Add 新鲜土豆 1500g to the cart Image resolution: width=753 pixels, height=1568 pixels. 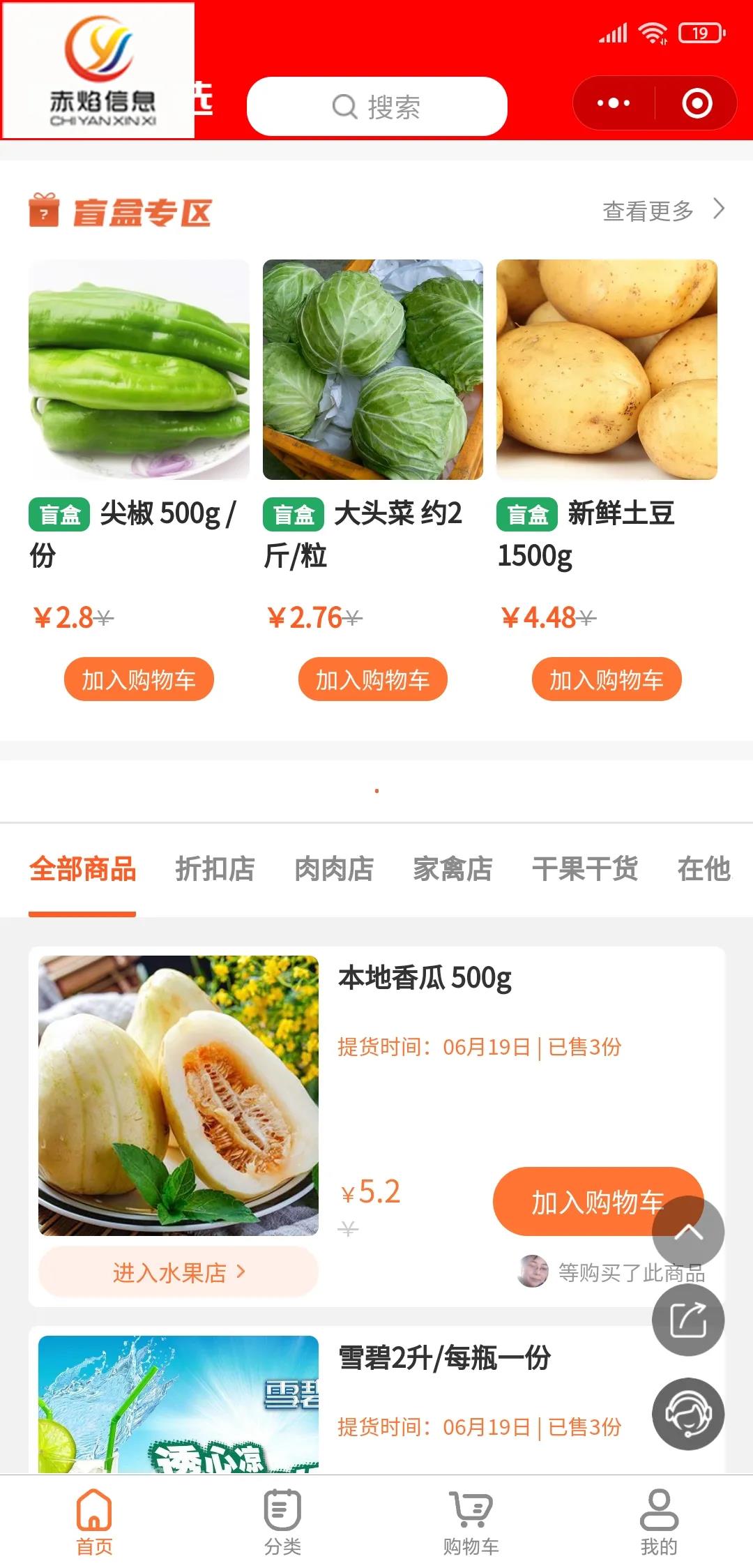click(606, 679)
